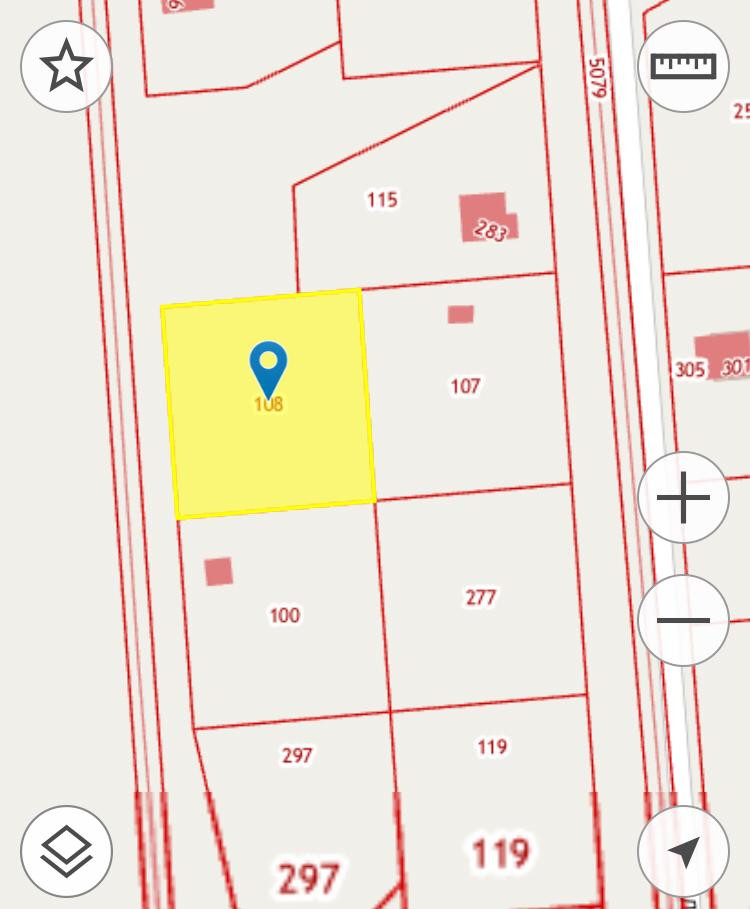
Task: Add this parcel to favorites
Action: pyautogui.click(x=66, y=66)
